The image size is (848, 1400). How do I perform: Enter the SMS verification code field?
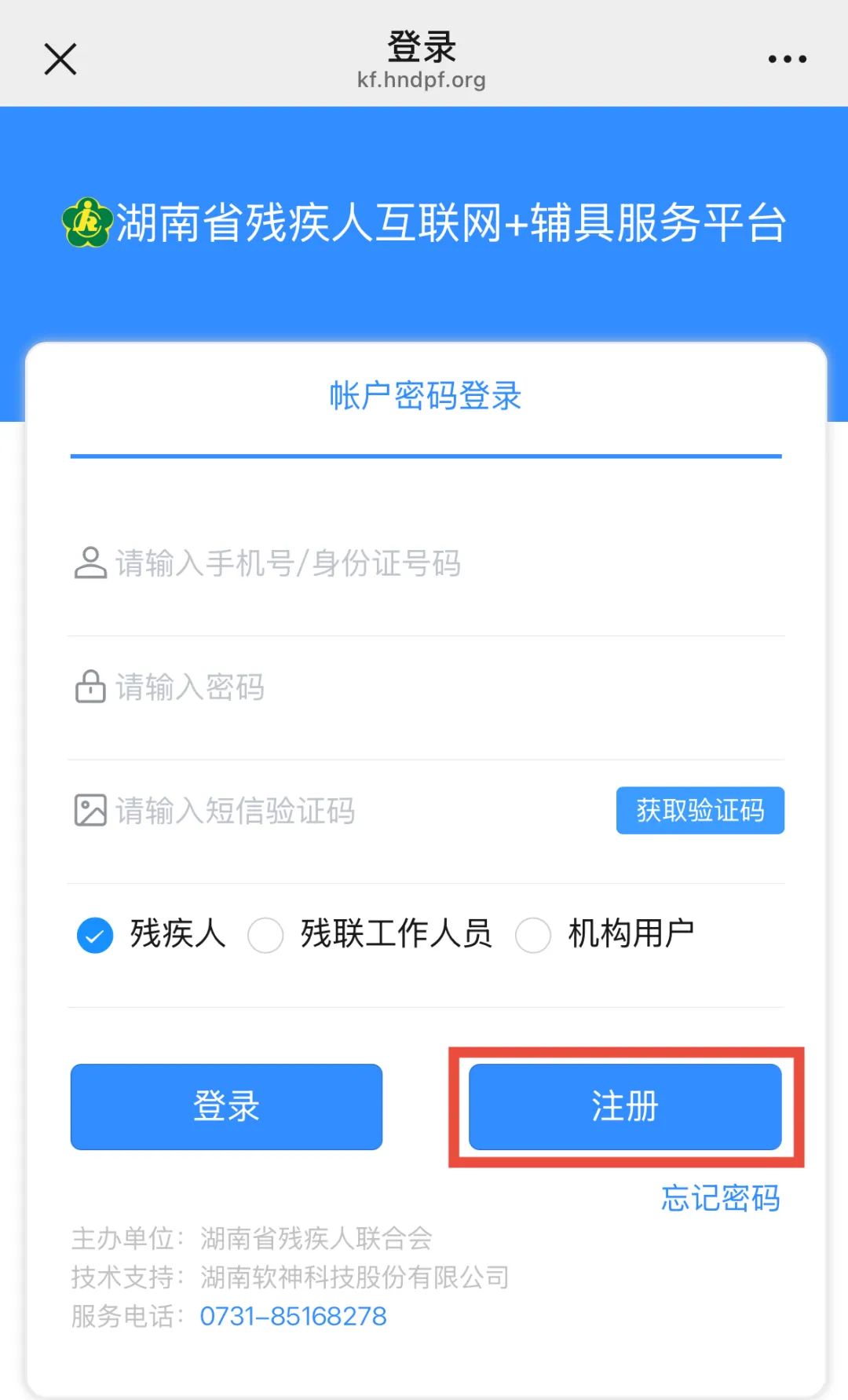[x=338, y=811]
